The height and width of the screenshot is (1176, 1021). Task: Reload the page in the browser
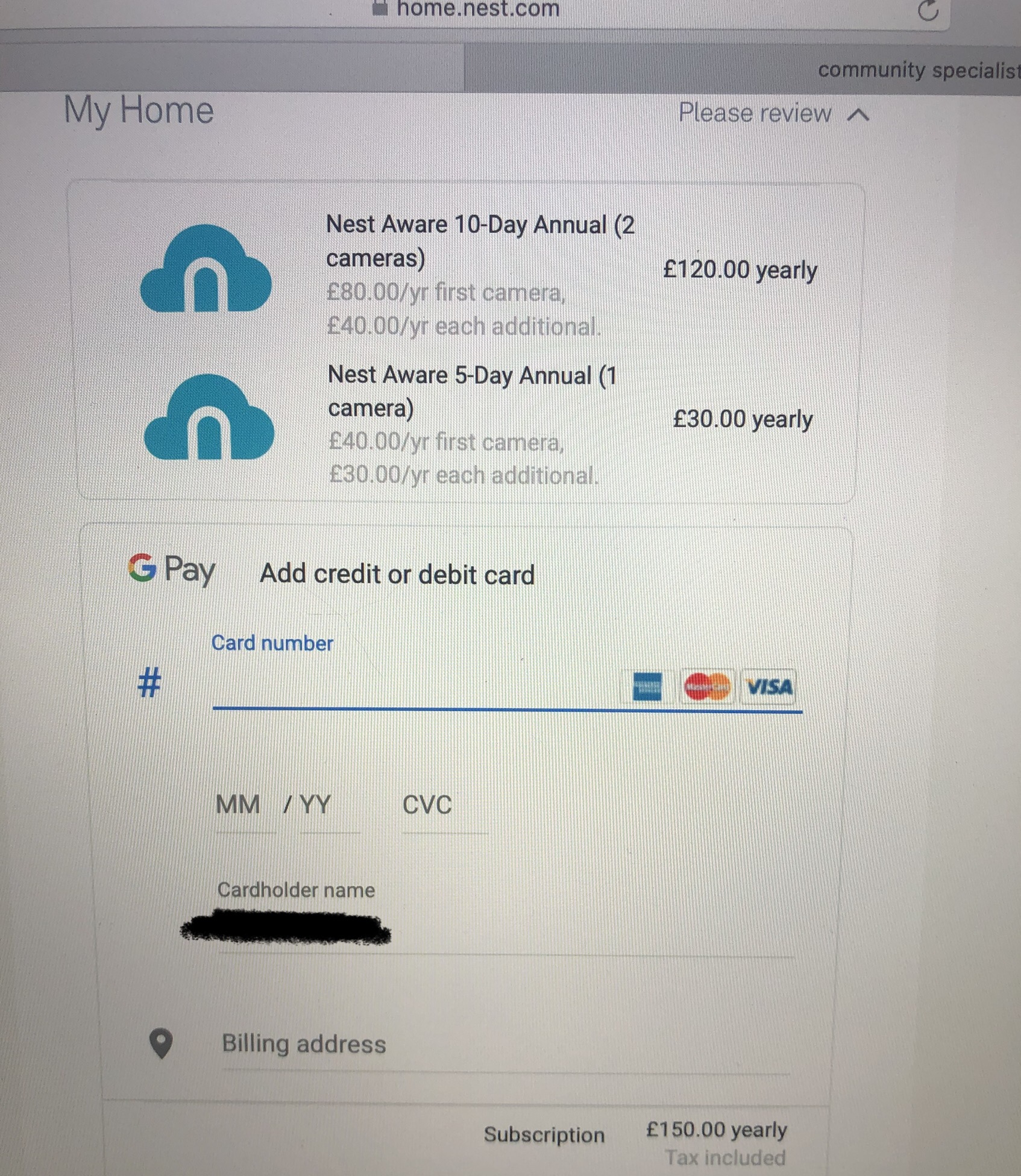tap(929, 10)
